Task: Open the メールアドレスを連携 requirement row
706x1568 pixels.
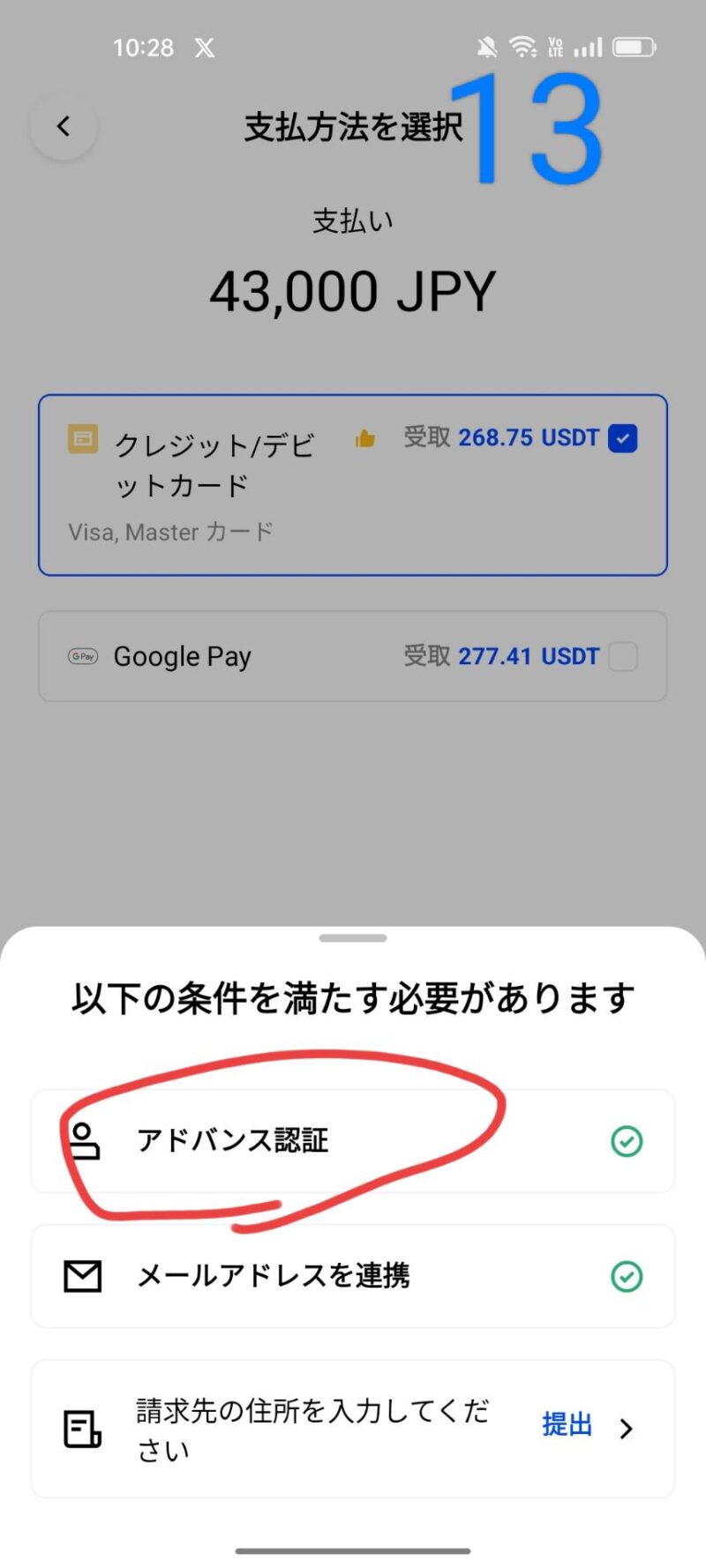Action: [352, 1276]
